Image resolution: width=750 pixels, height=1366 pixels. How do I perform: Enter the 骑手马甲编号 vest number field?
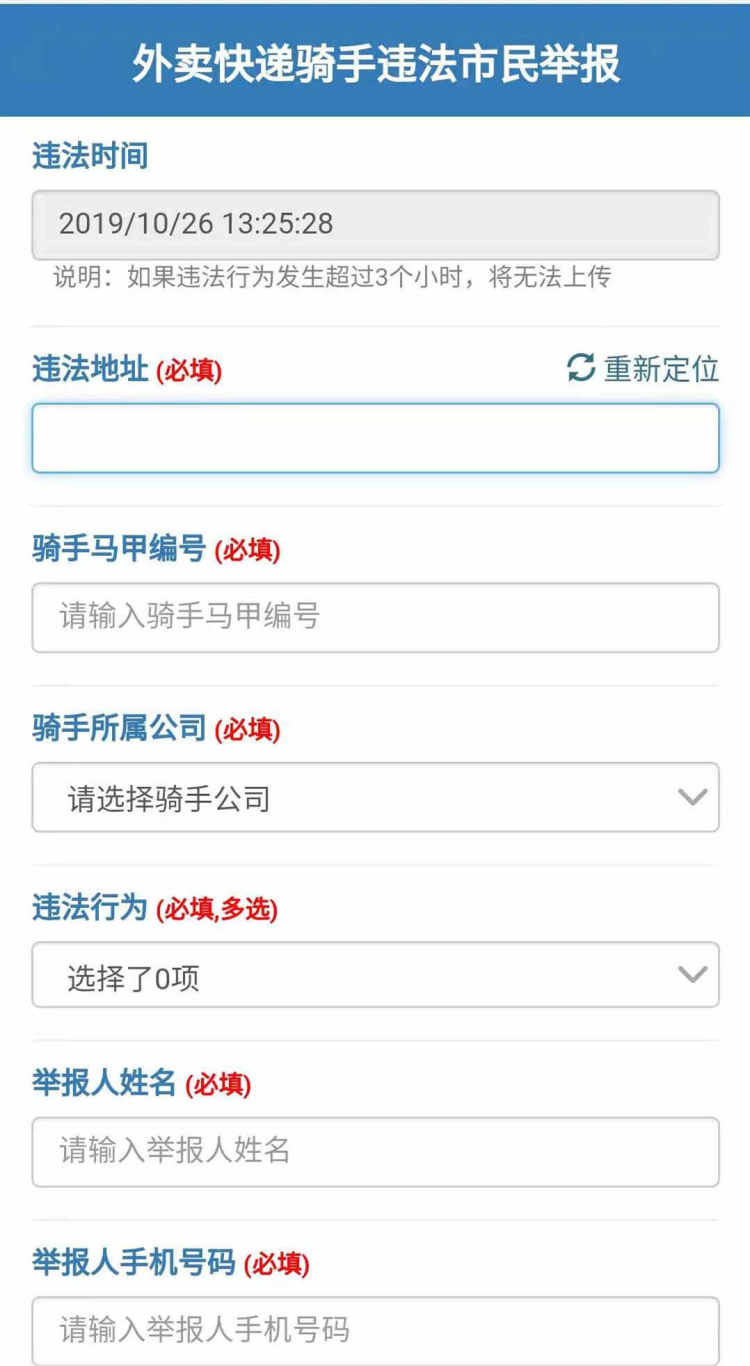point(375,617)
